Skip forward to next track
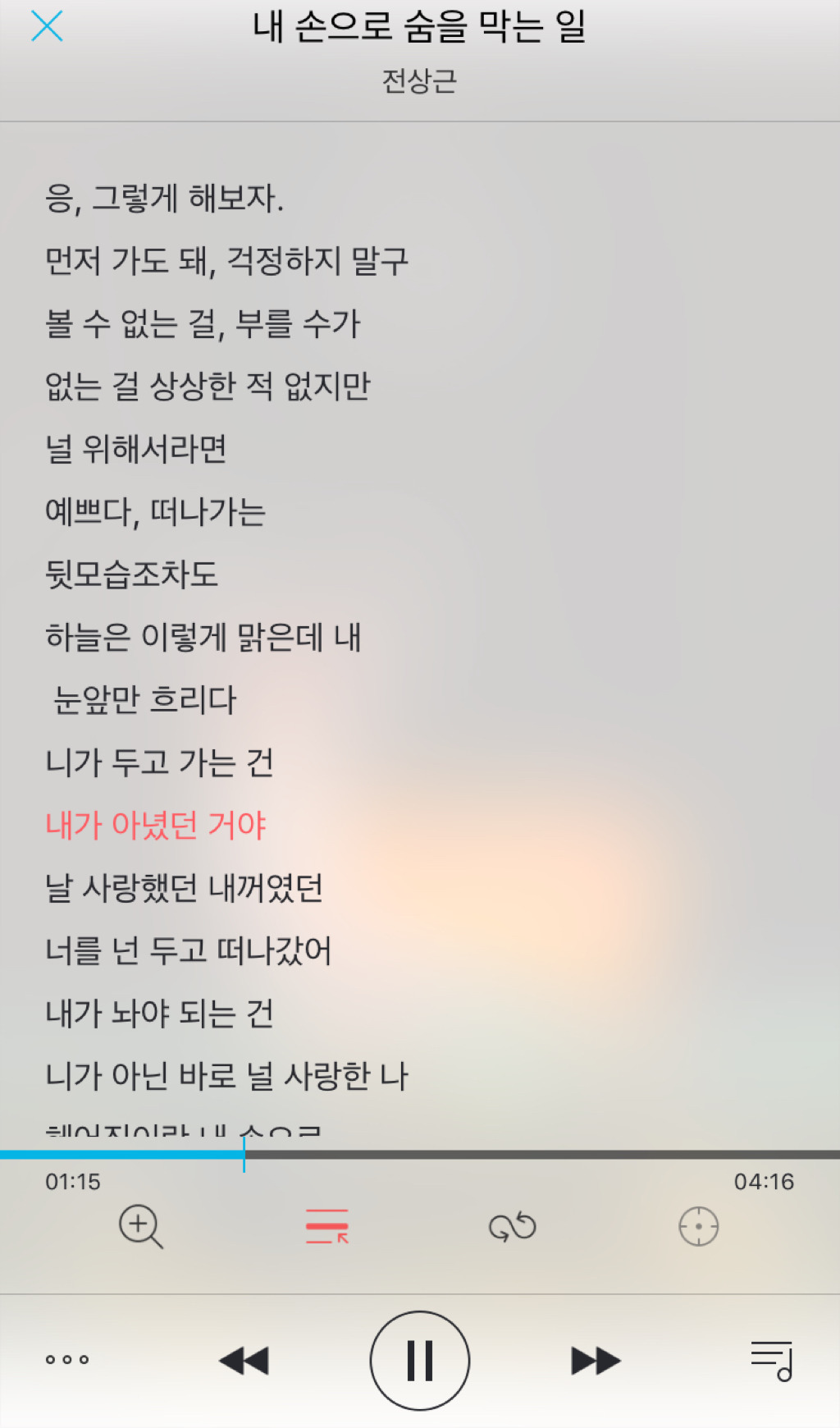Viewport: 840px width, 1428px height. [595, 1360]
